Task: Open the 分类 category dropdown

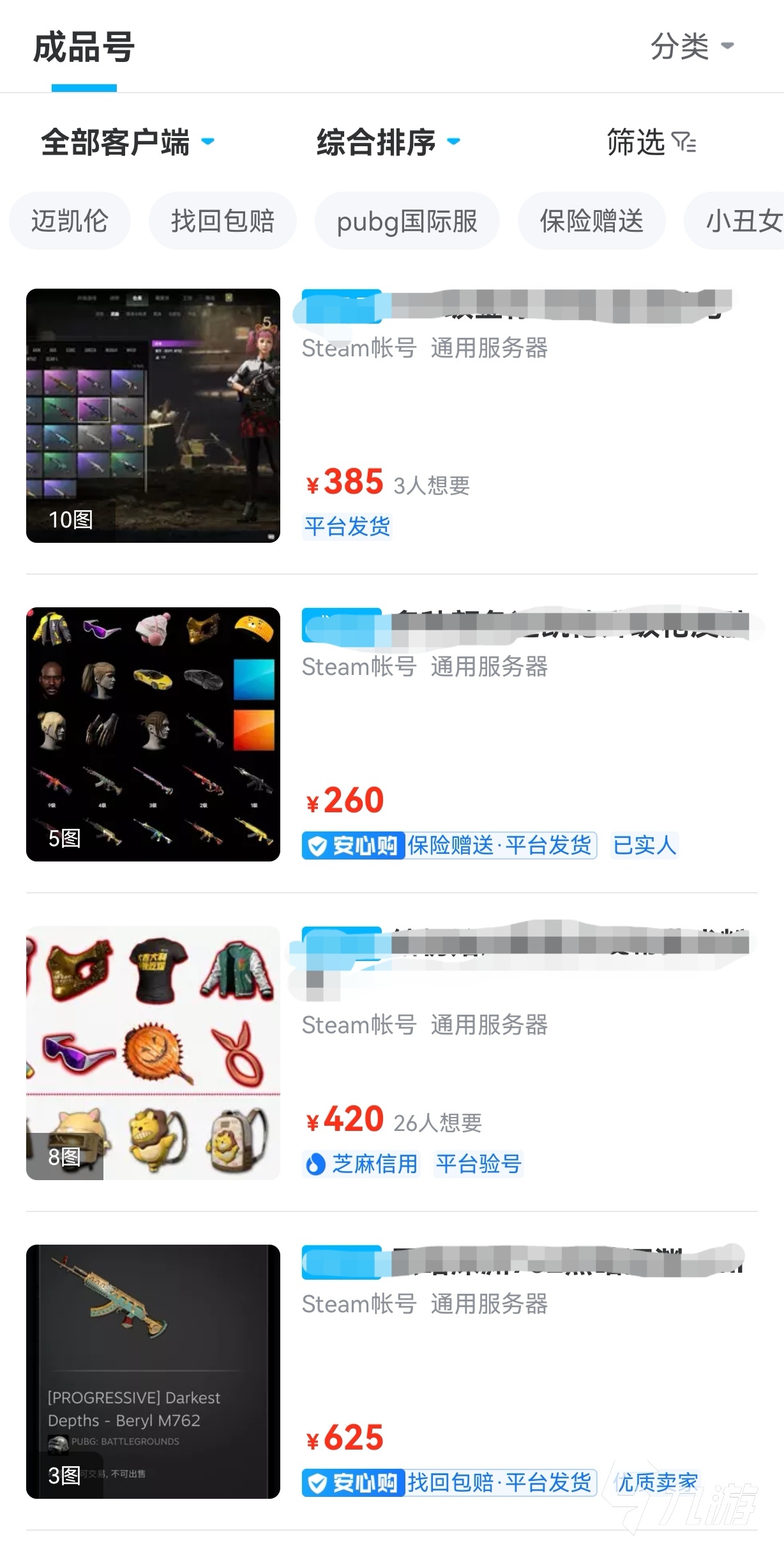Action: coord(692,47)
